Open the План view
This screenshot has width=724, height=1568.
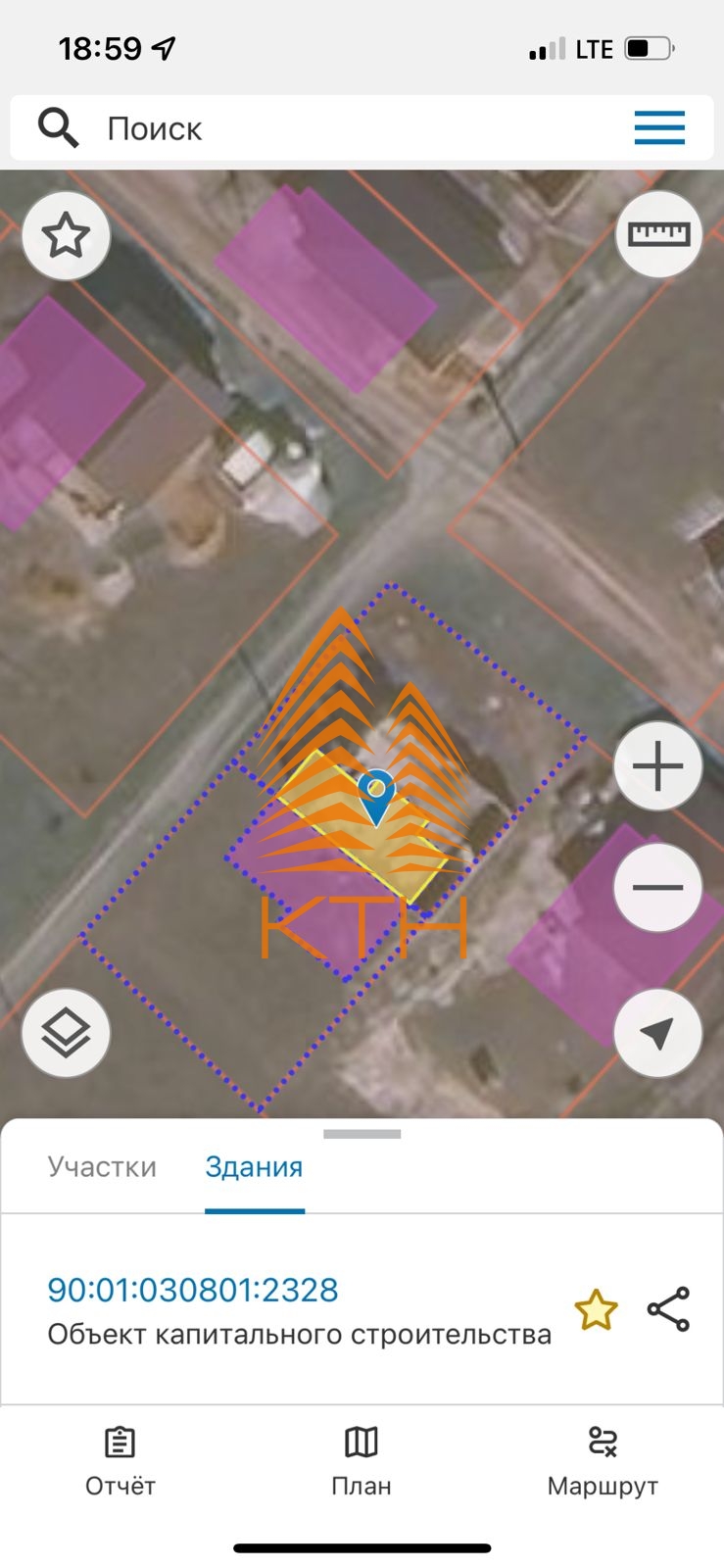coord(362,1462)
